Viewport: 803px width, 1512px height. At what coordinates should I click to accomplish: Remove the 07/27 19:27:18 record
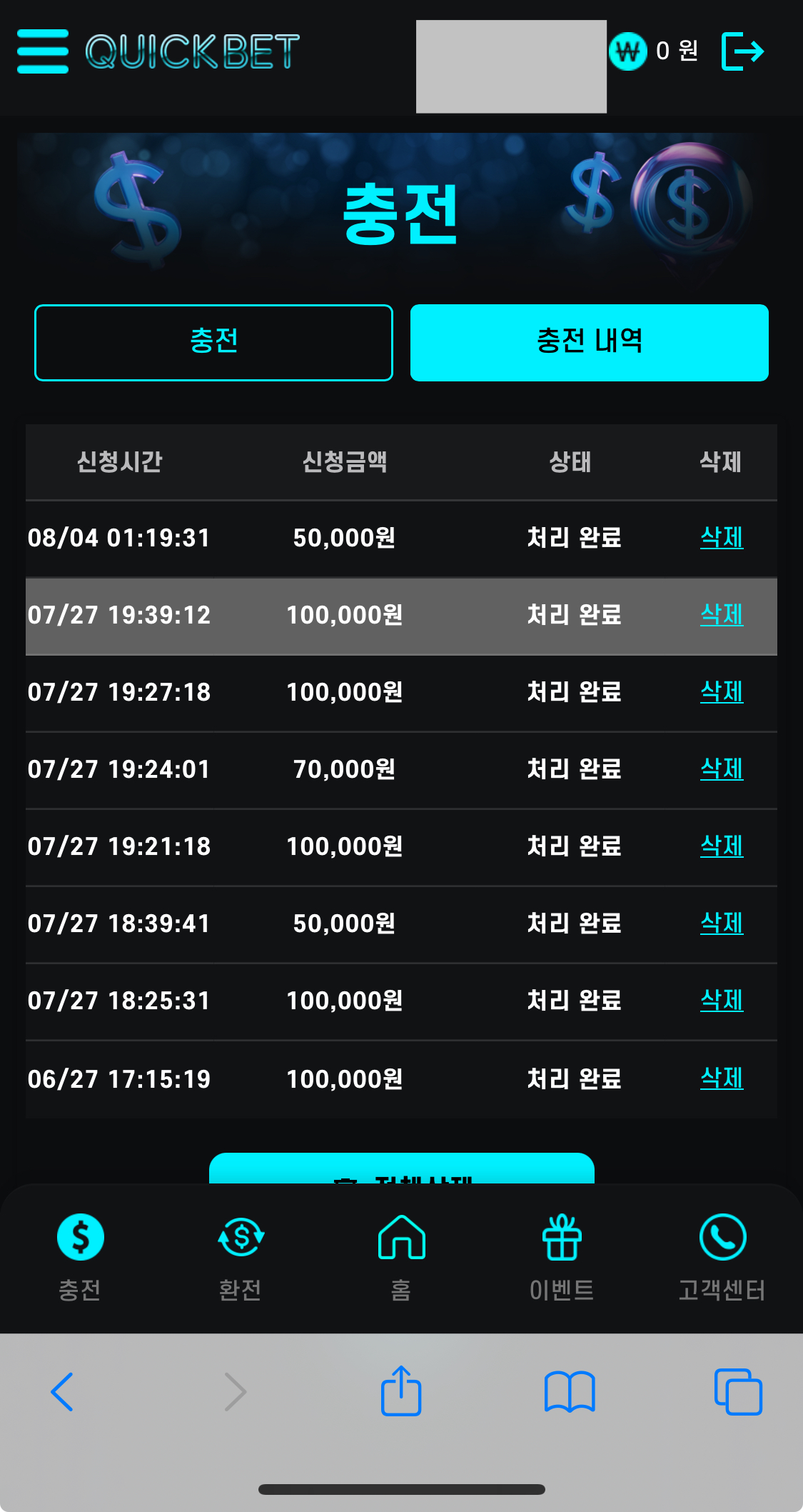(x=722, y=691)
